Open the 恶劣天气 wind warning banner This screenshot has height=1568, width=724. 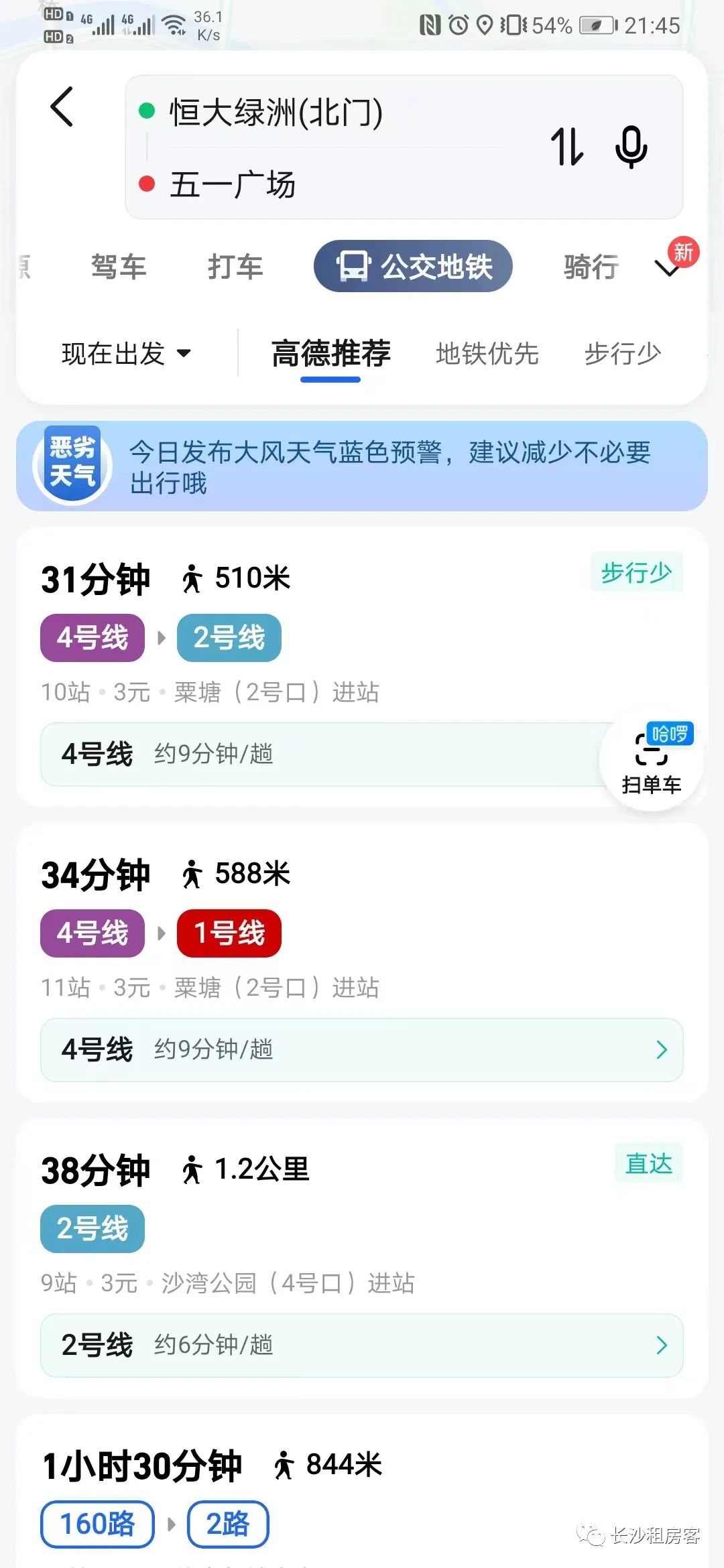pyautogui.click(x=362, y=466)
